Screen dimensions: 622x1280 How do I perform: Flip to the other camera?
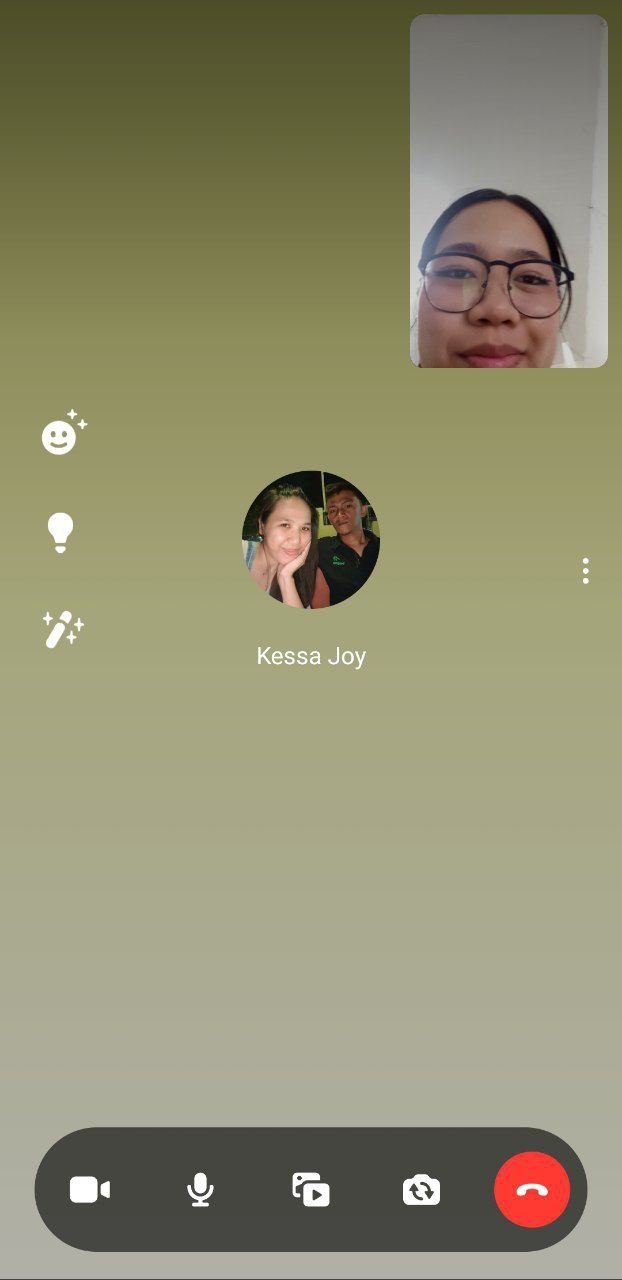click(x=421, y=1190)
